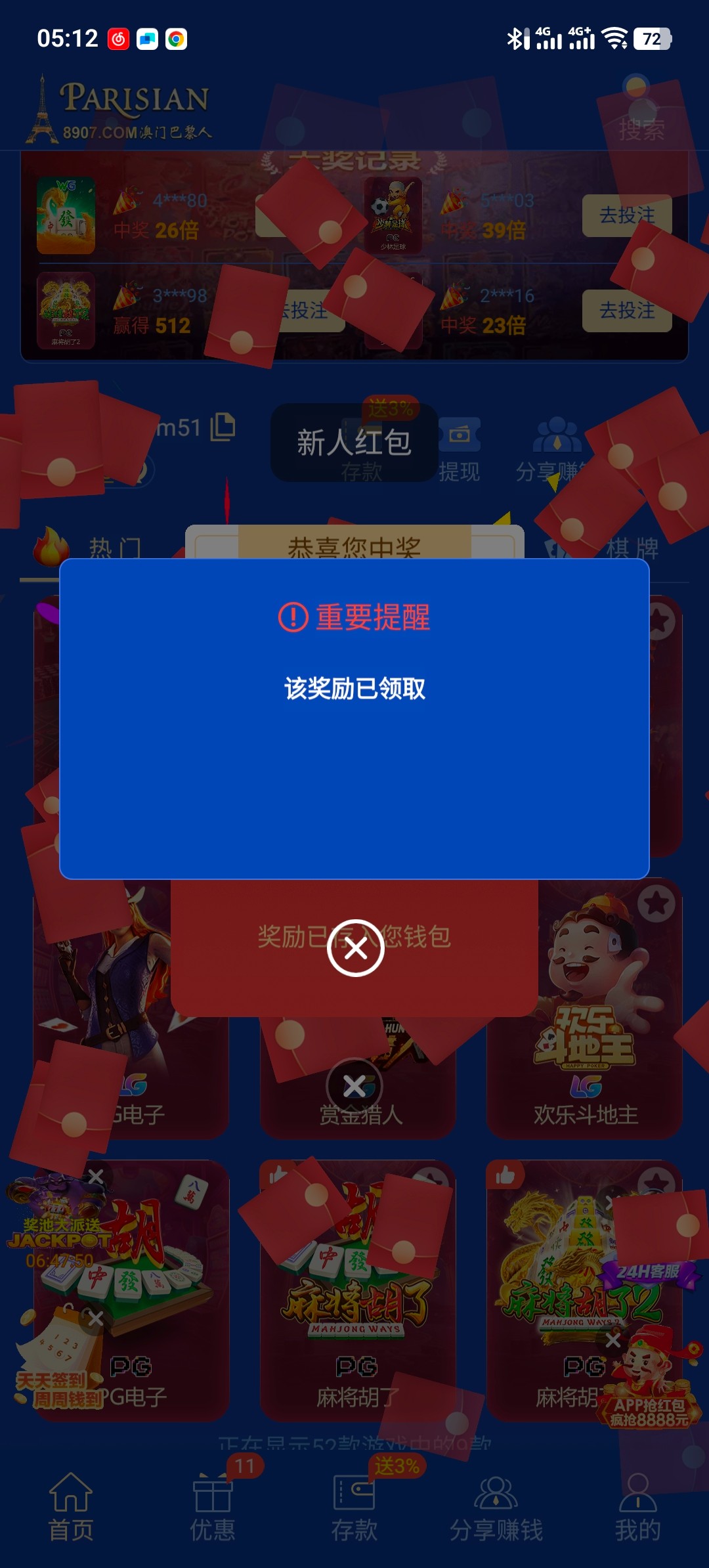The height and width of the screenshot is (1568, 709).
Task: Close the daily sign-in floating widget
Action: pyautogui.click(x=96, y=1318)
